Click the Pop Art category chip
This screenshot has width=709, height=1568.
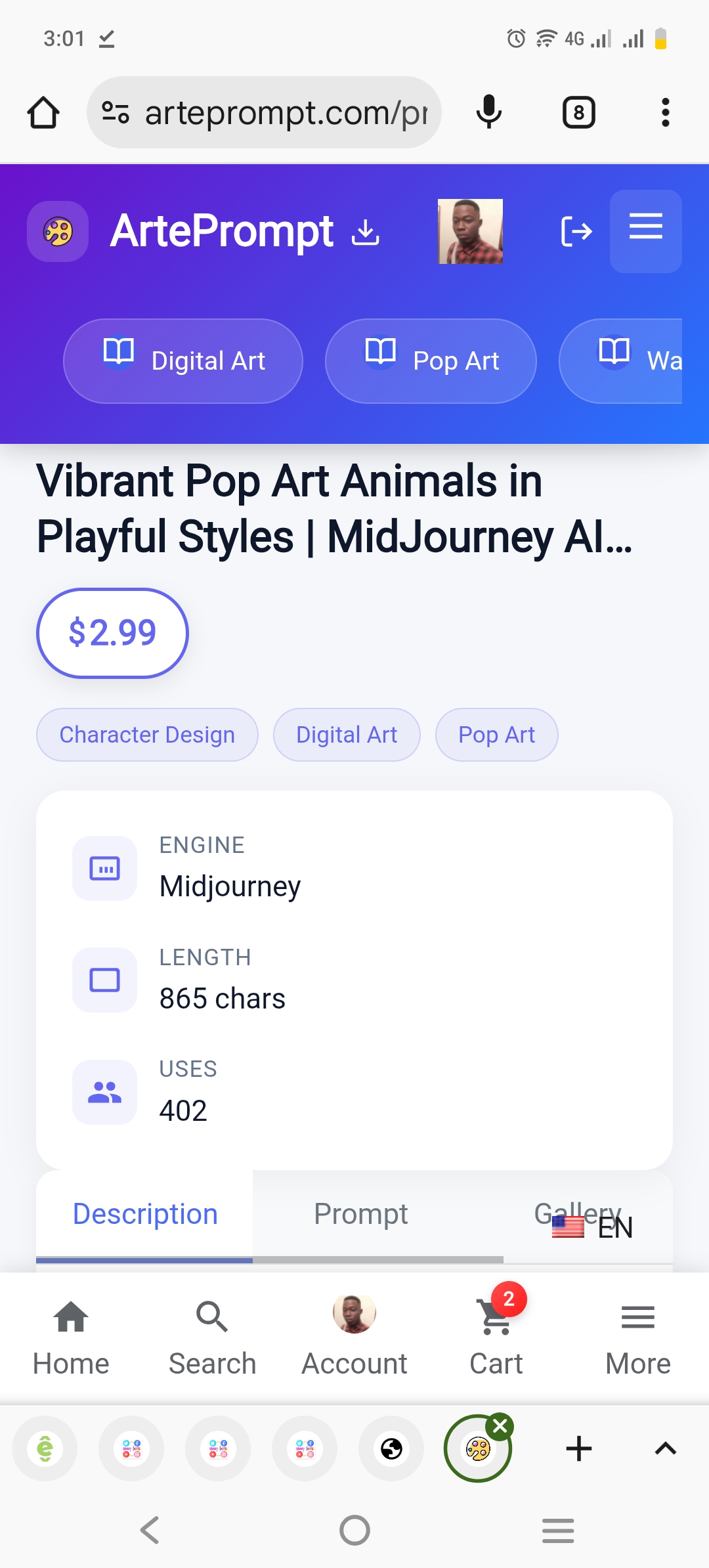(x=431, y=360)
